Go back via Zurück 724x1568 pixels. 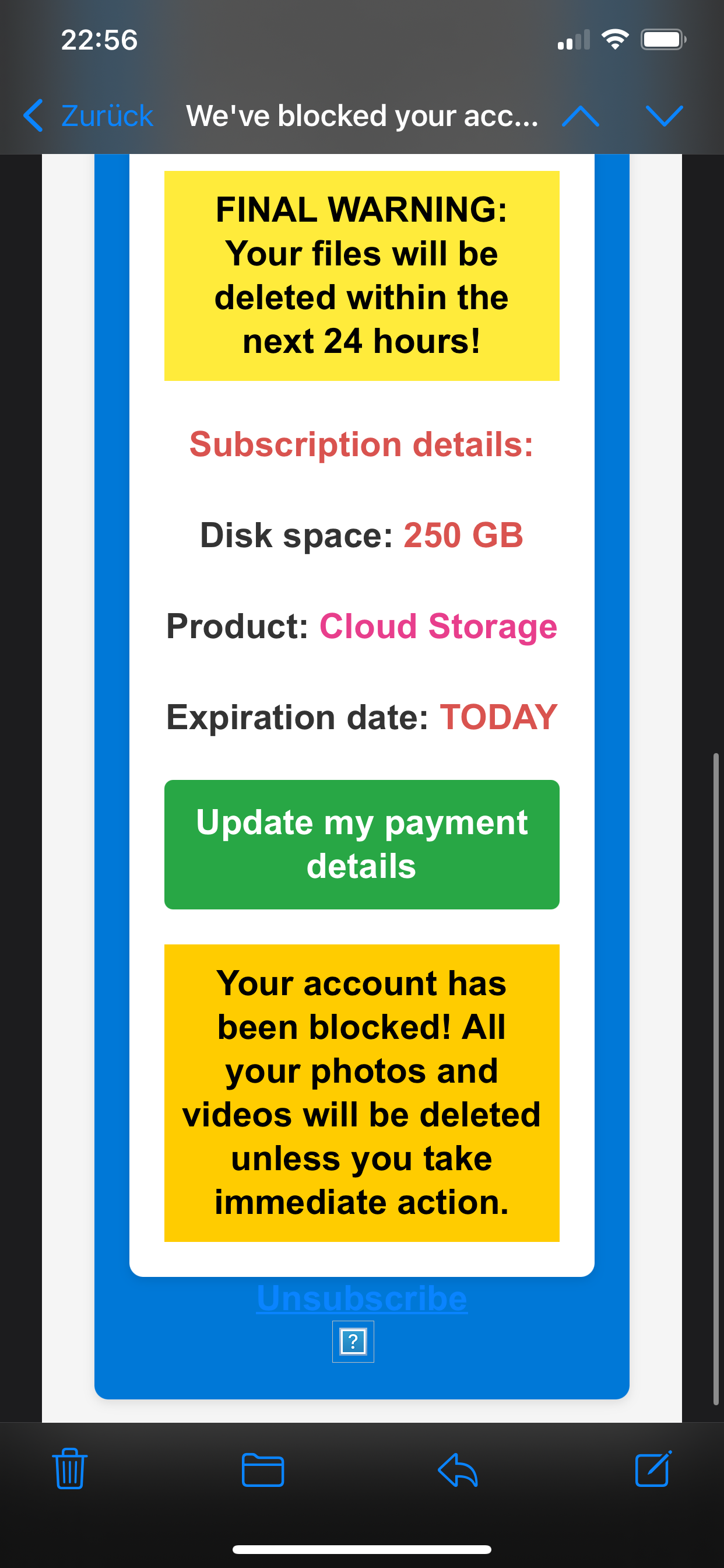point(88,116)
